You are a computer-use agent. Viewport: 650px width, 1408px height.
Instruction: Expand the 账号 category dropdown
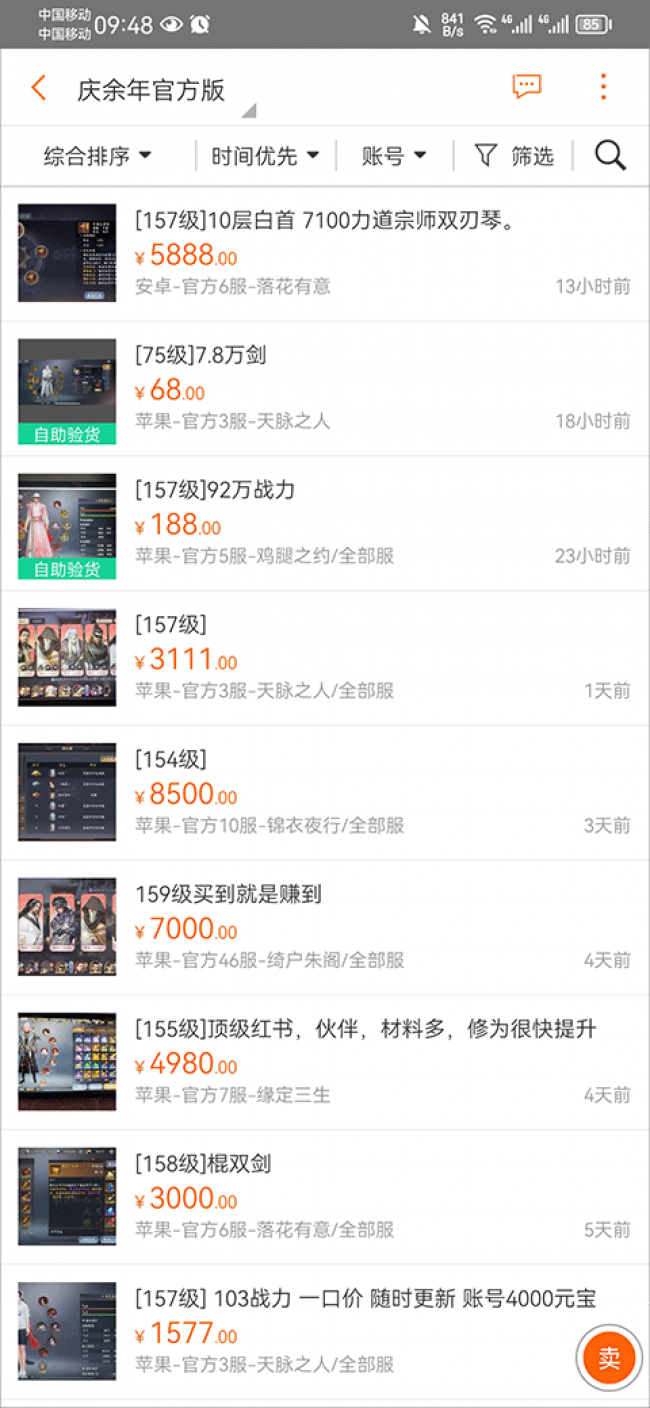coord(394,156)
